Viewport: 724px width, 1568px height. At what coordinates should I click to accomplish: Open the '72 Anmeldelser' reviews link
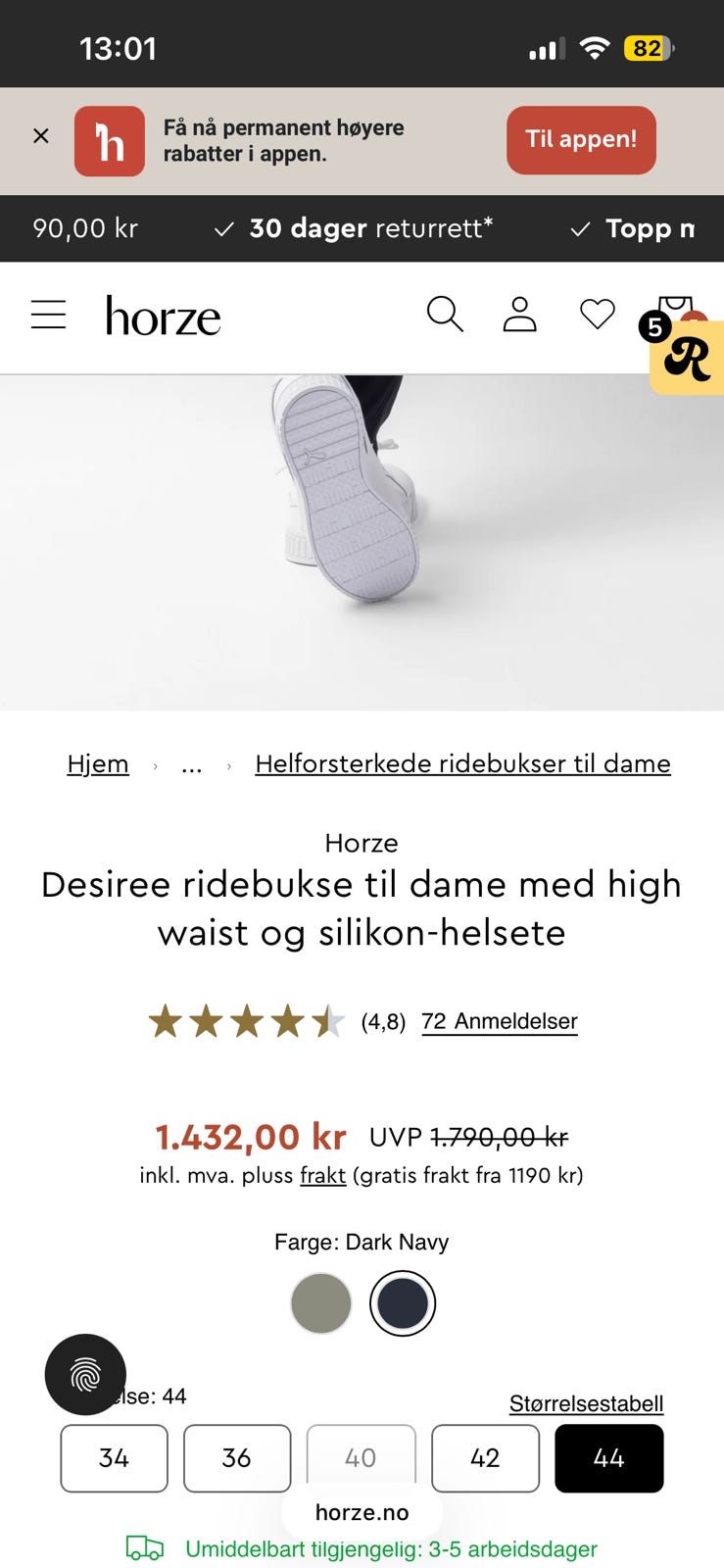tap(499, 1021)
